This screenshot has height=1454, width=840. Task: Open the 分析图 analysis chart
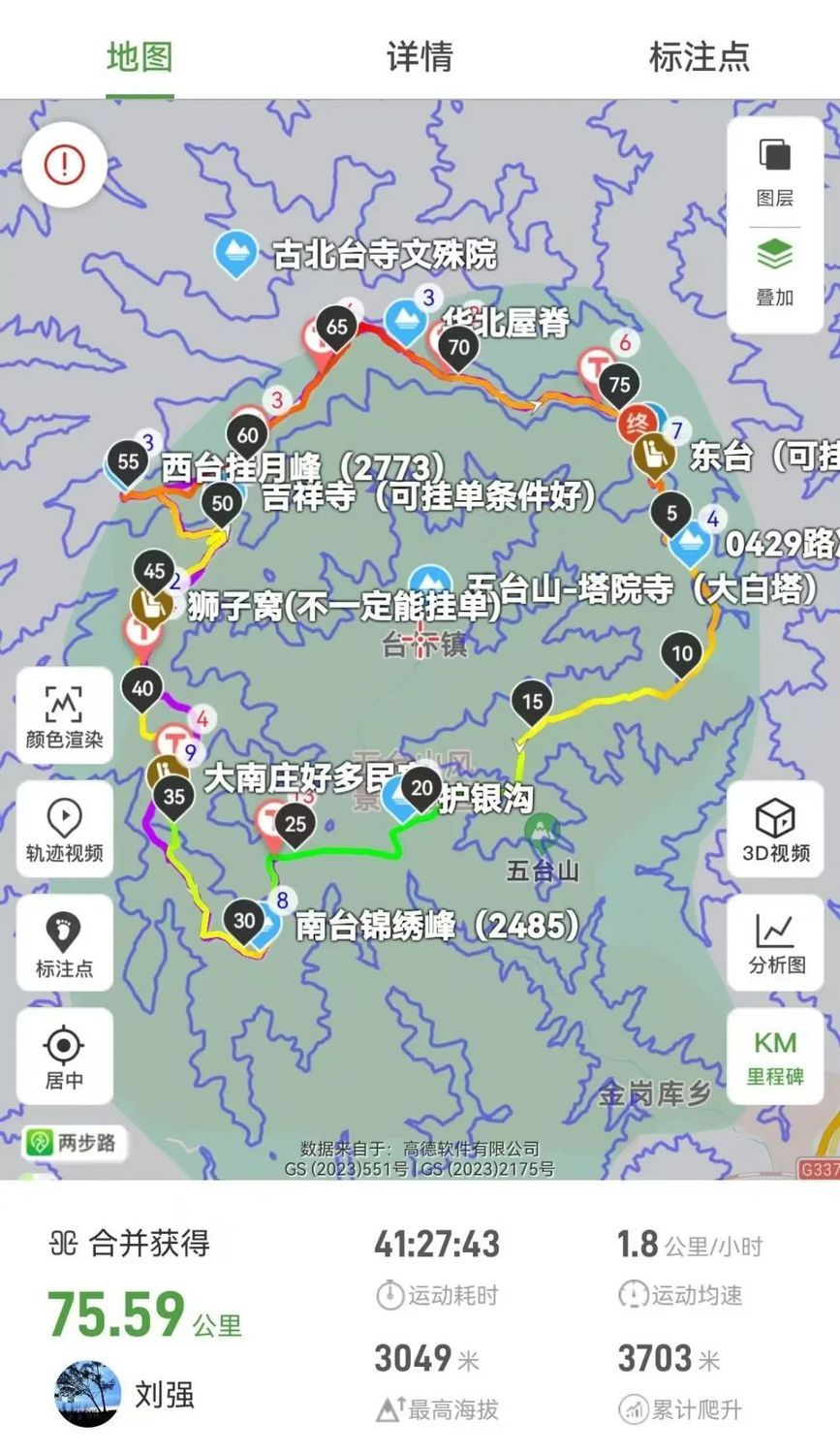pos(775,943)
